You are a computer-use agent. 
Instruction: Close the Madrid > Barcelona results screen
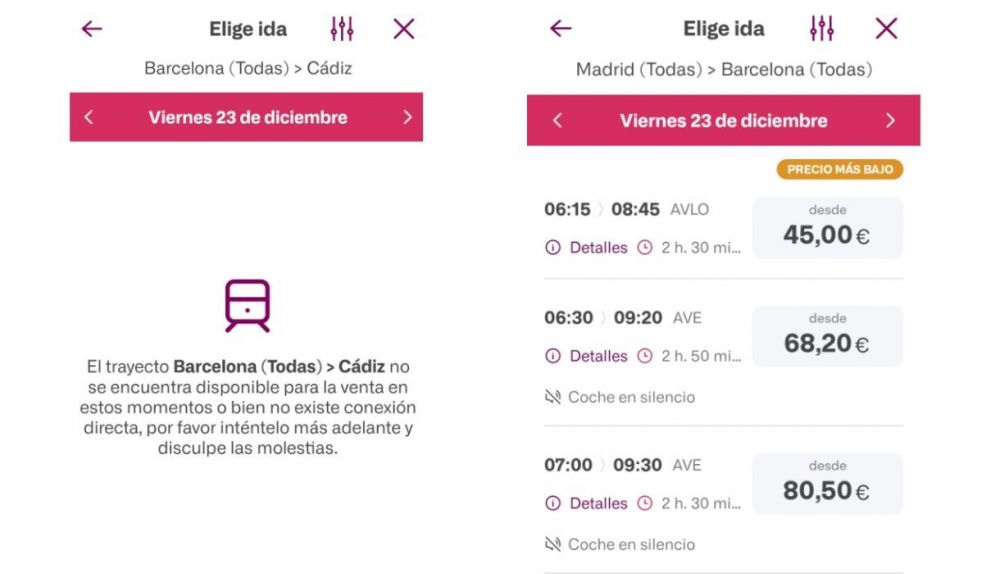click(886, 29)
